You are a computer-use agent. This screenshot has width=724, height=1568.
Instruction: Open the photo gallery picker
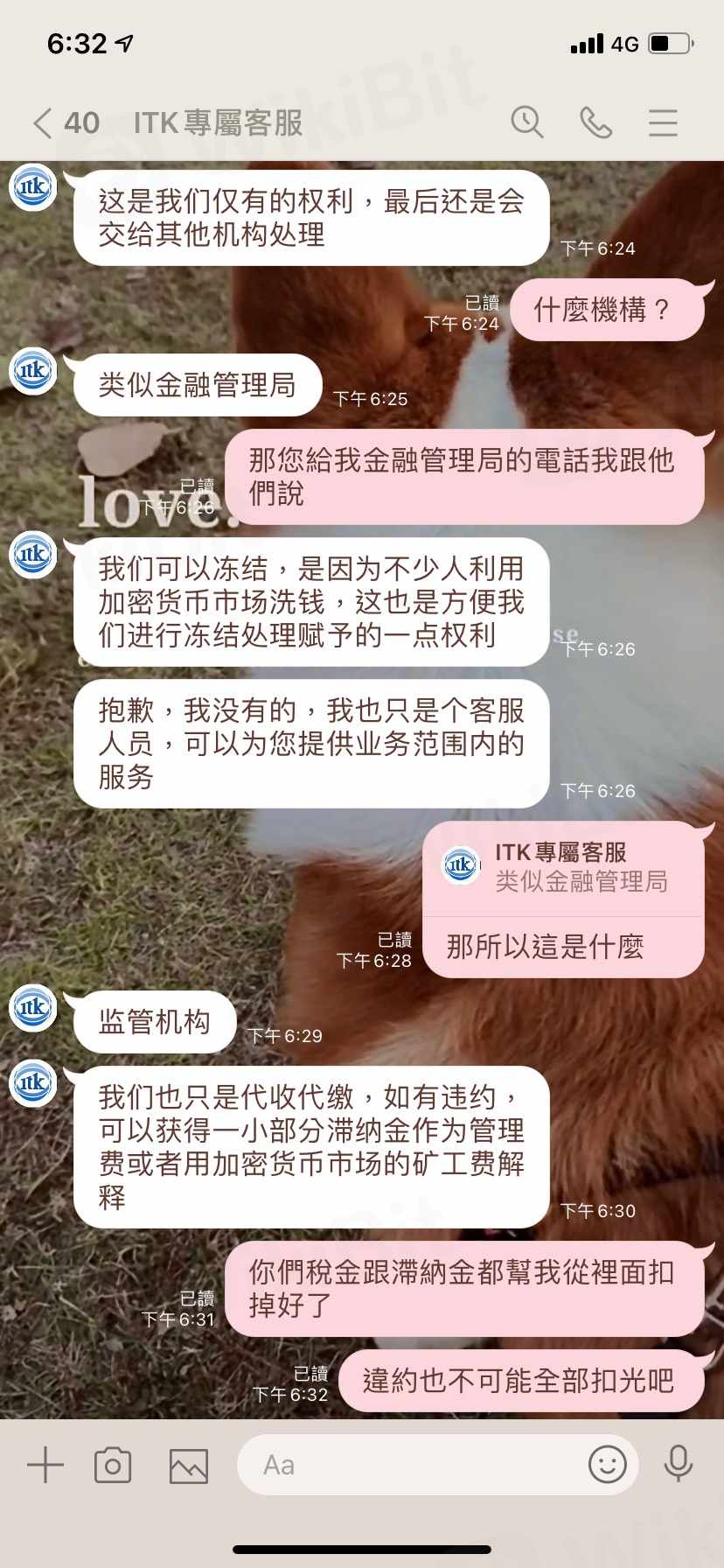coord(188,1466)
